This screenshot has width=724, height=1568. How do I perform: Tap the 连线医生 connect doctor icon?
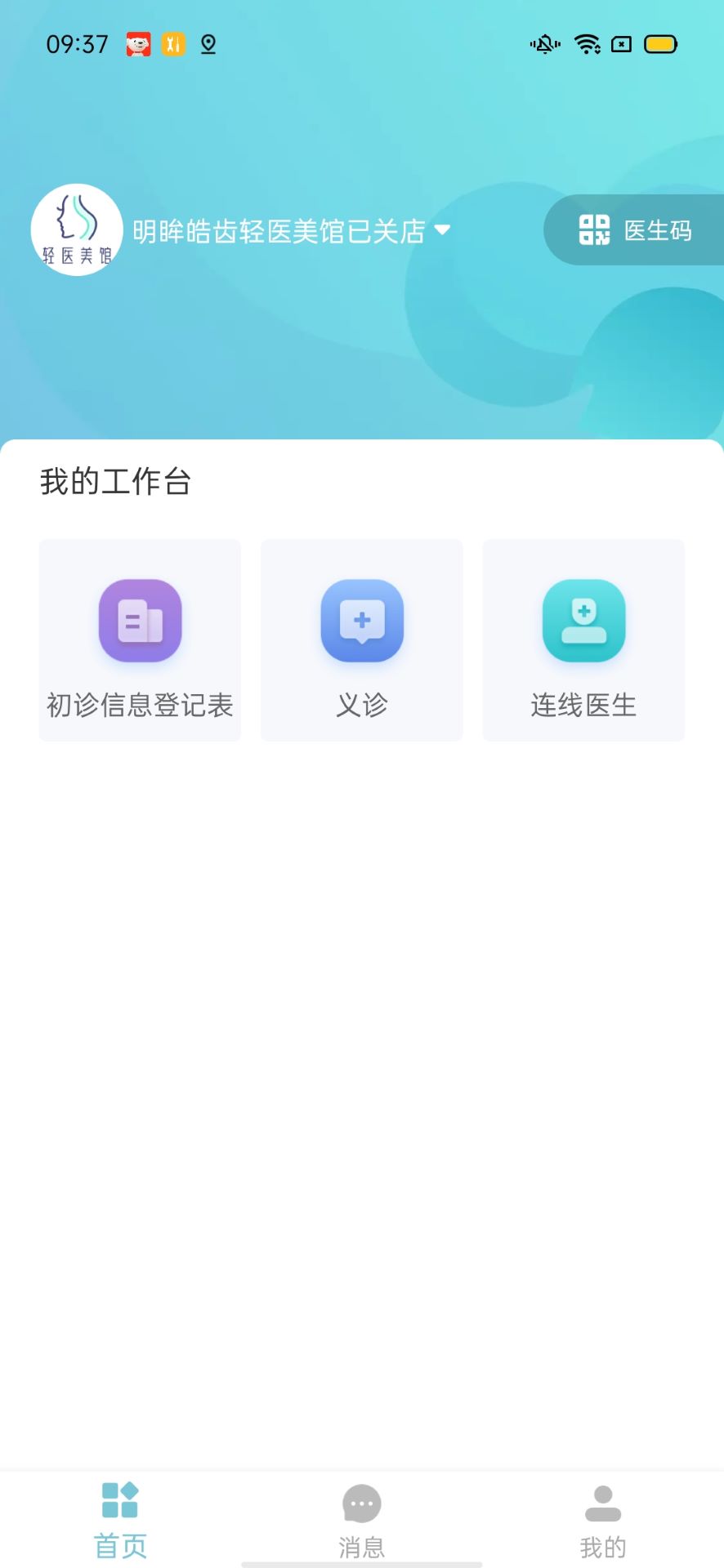point(583,620)
